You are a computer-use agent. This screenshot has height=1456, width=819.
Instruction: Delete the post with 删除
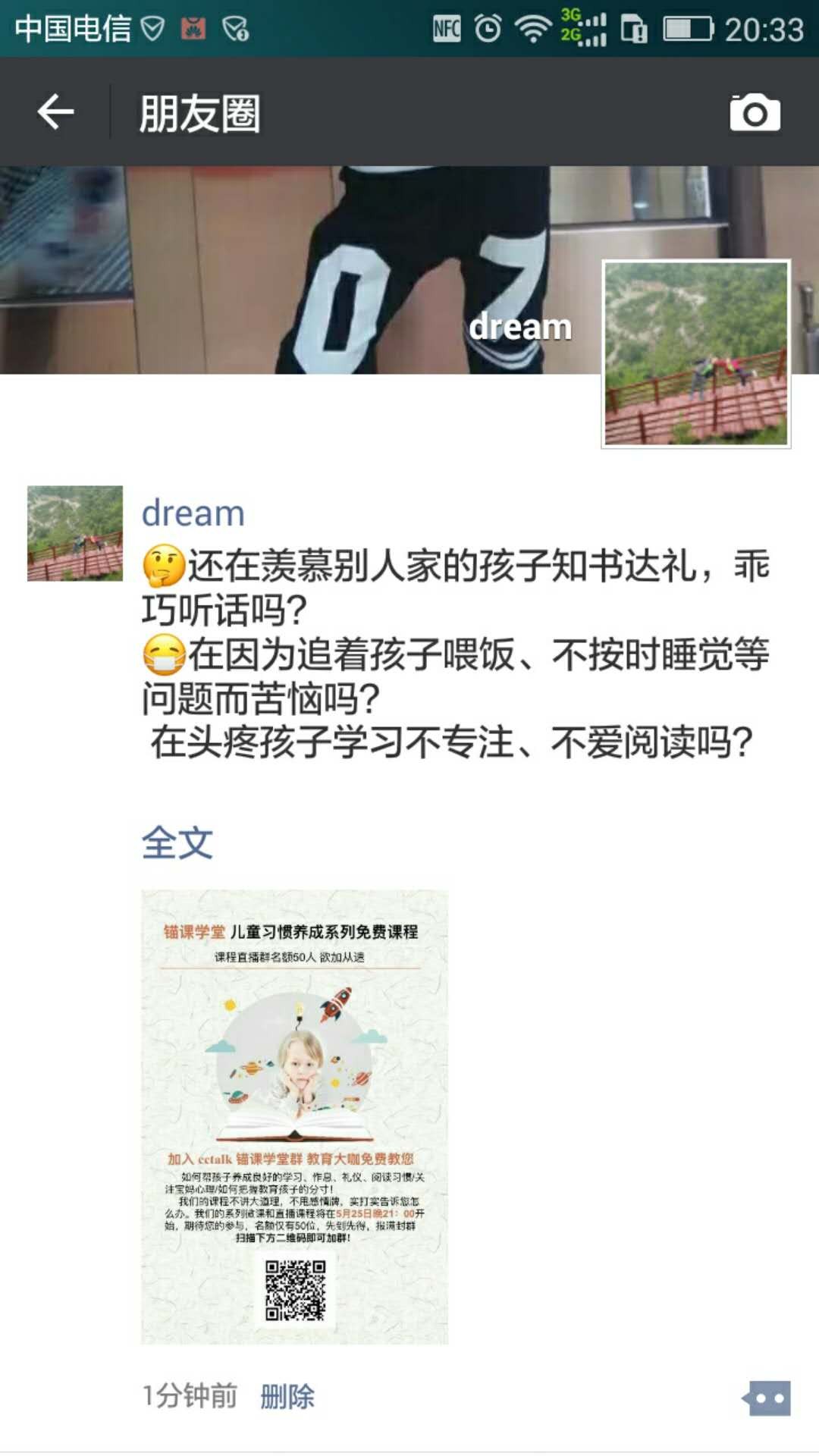click(x=287, y=1396)
